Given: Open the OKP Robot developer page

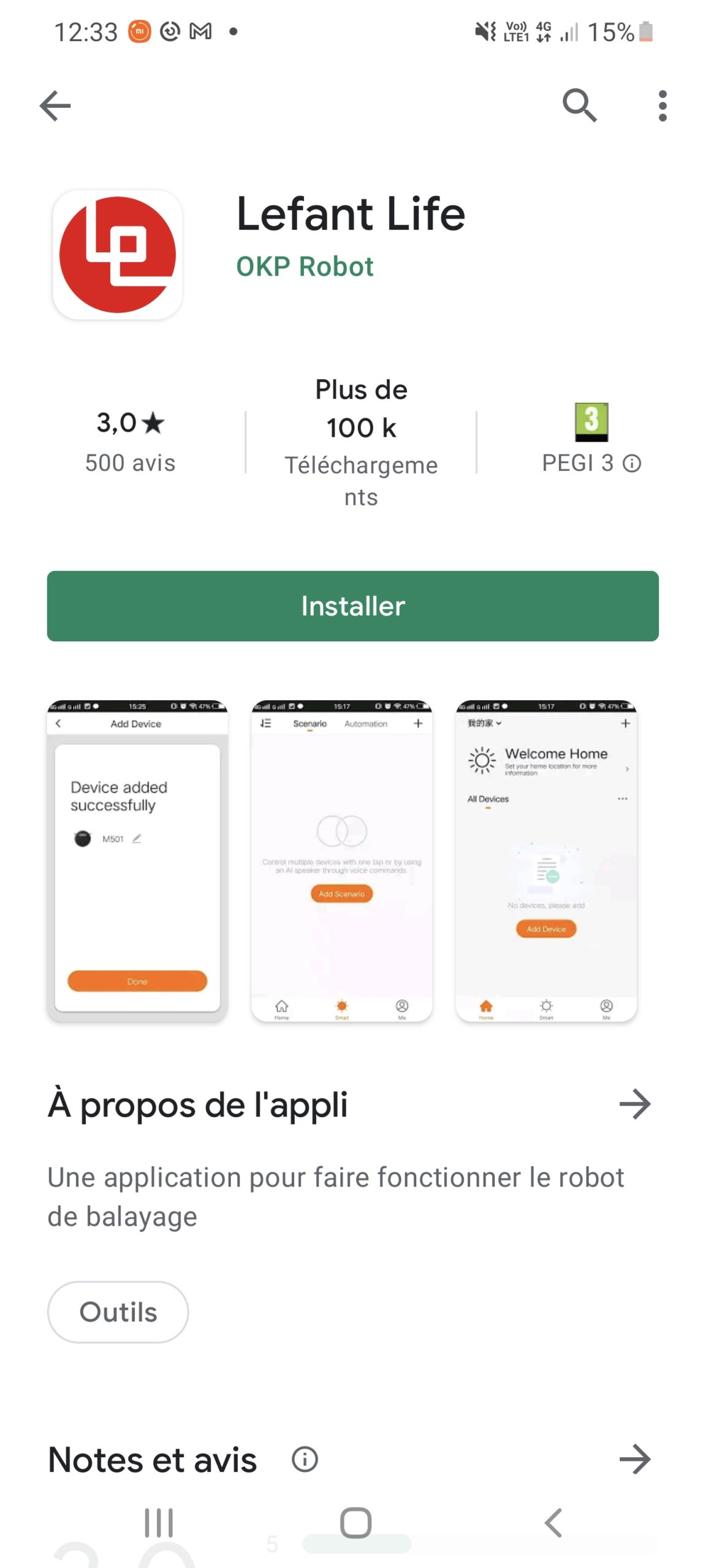Looking at the screenshot, I should 305,266.
